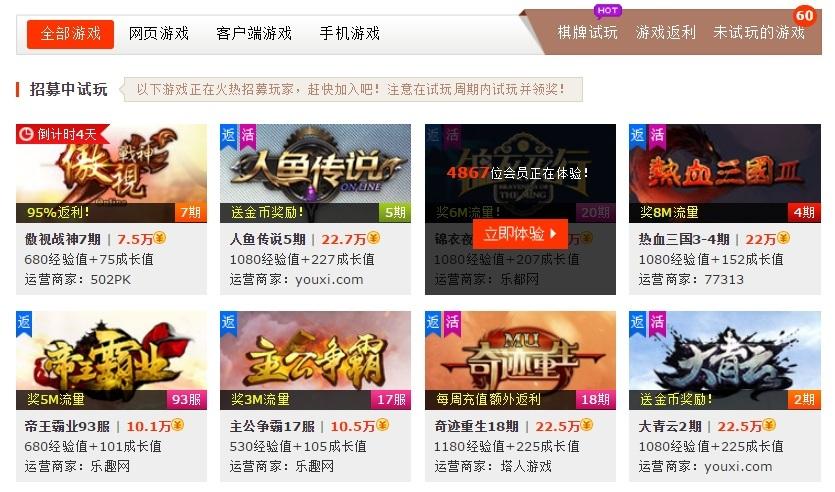The image size is (835, 492).
Task: Open the 热血三国3-4期 game card
Action: pyautogui.click(x=724, y=172)
